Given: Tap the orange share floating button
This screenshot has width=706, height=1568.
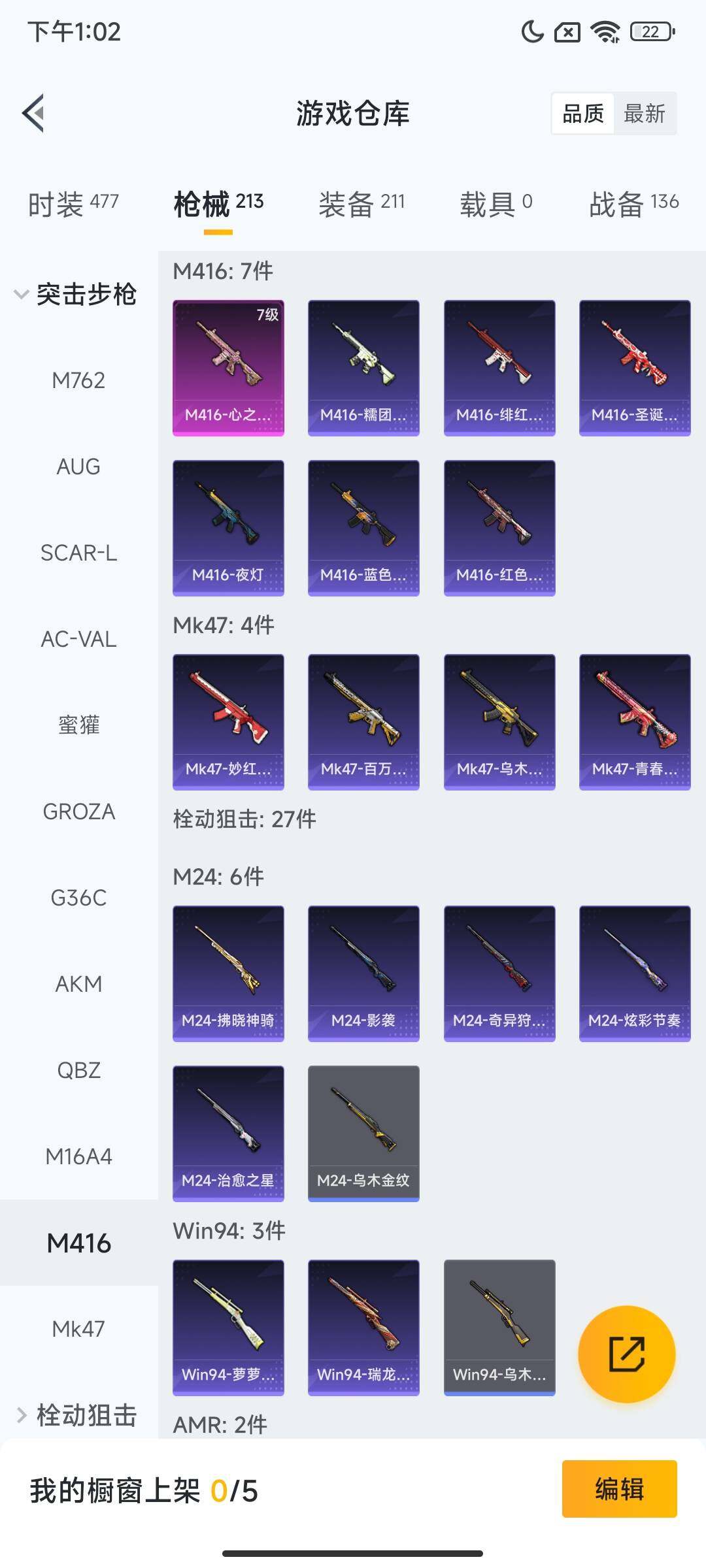Looking at the screenshot, I should pos(626,1354).
